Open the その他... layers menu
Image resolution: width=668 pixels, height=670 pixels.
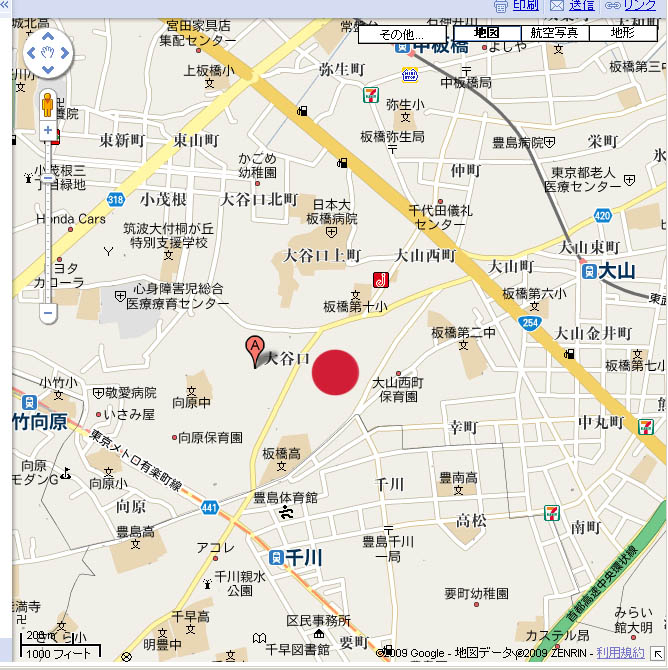pyautogui.click(x=397, y=35)
